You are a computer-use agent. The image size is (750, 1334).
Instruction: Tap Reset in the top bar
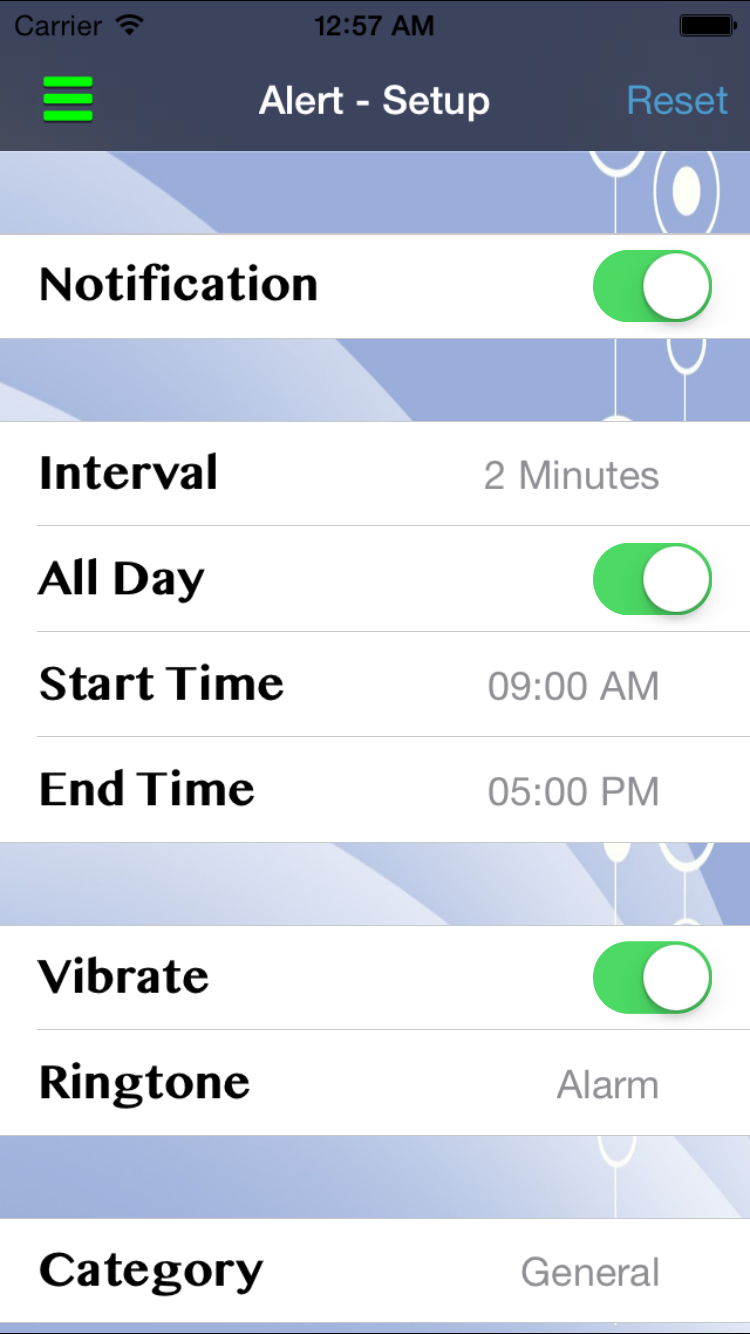(x=677, y=100)
